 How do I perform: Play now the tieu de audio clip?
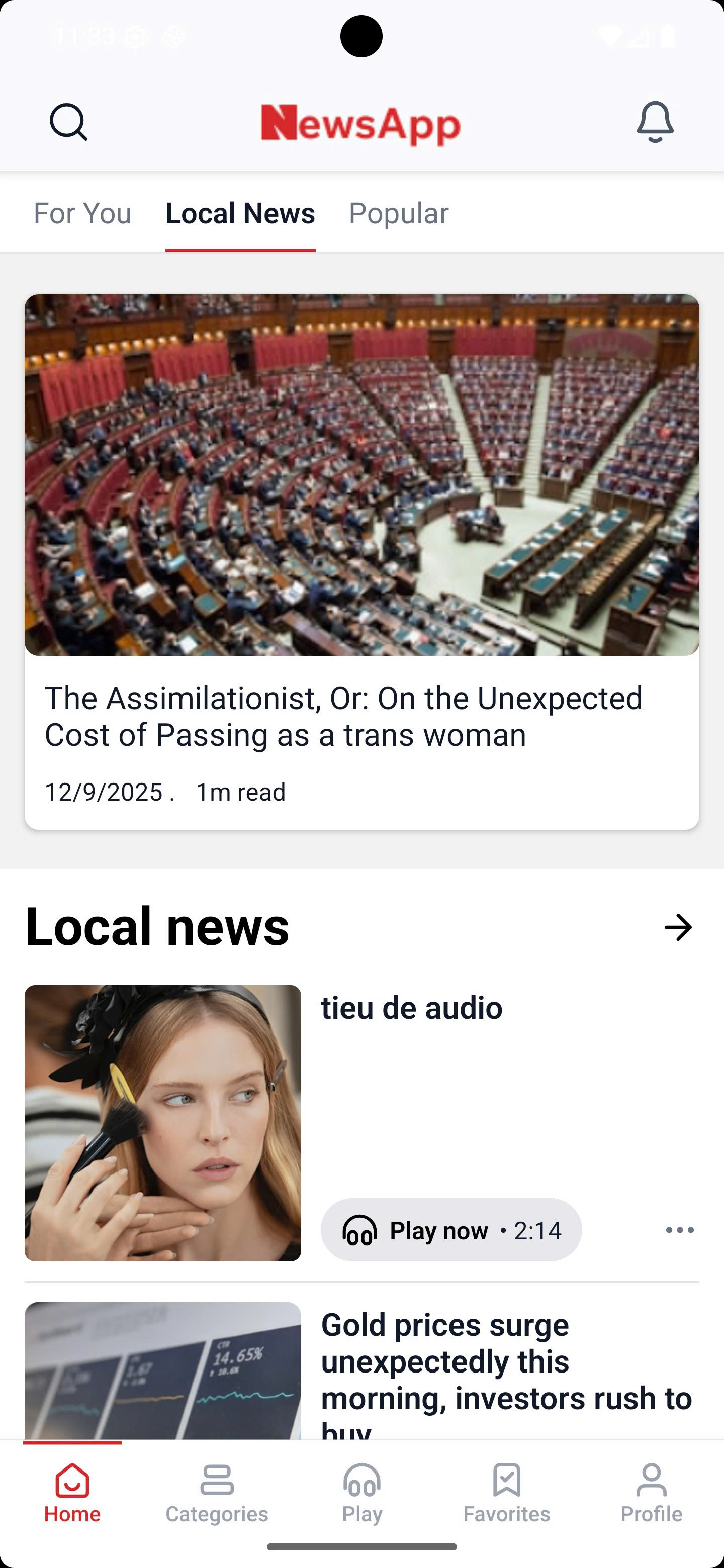click(x=450, y=1230)
